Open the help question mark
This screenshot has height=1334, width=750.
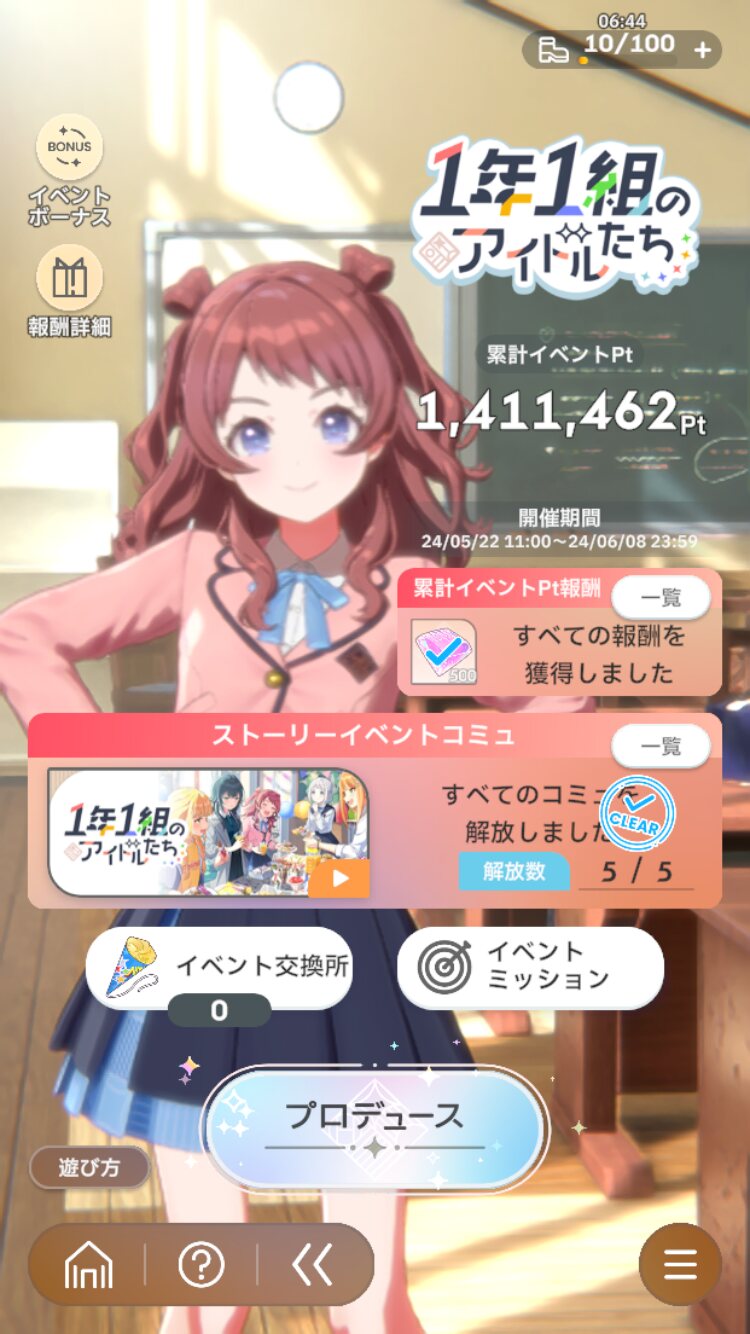(201, 1266)
